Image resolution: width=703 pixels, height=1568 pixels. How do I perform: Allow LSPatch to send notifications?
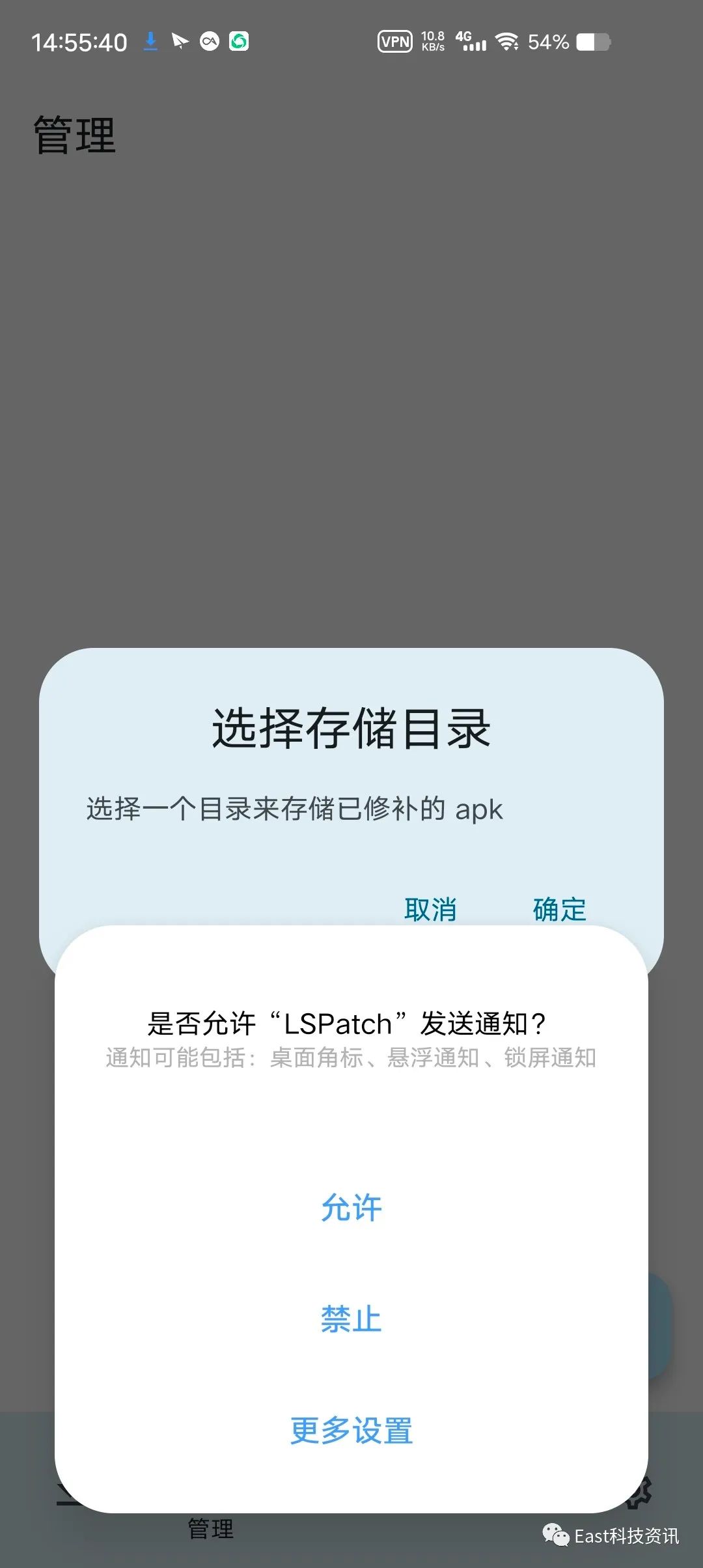(351, 1207)
